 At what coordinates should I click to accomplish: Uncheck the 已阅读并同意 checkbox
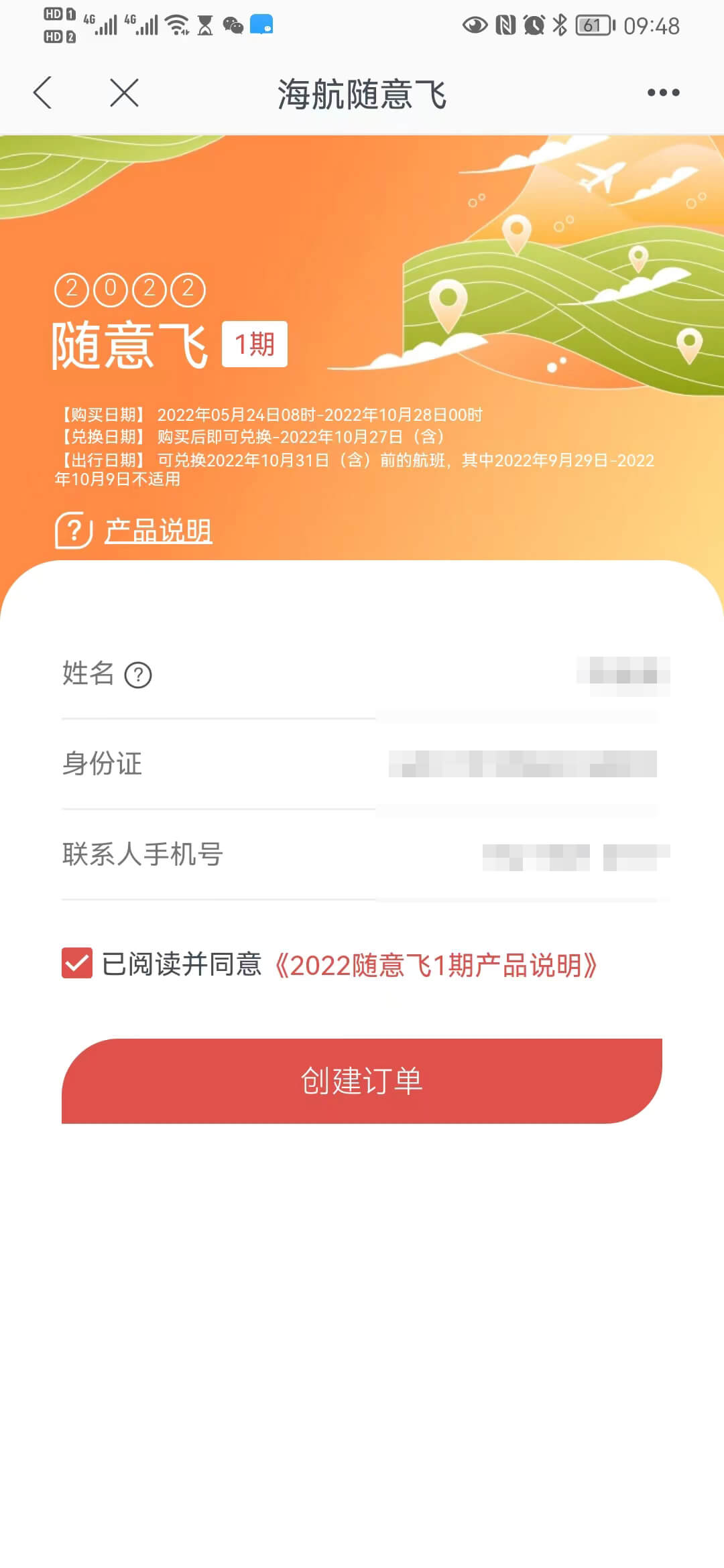point(77,964)
